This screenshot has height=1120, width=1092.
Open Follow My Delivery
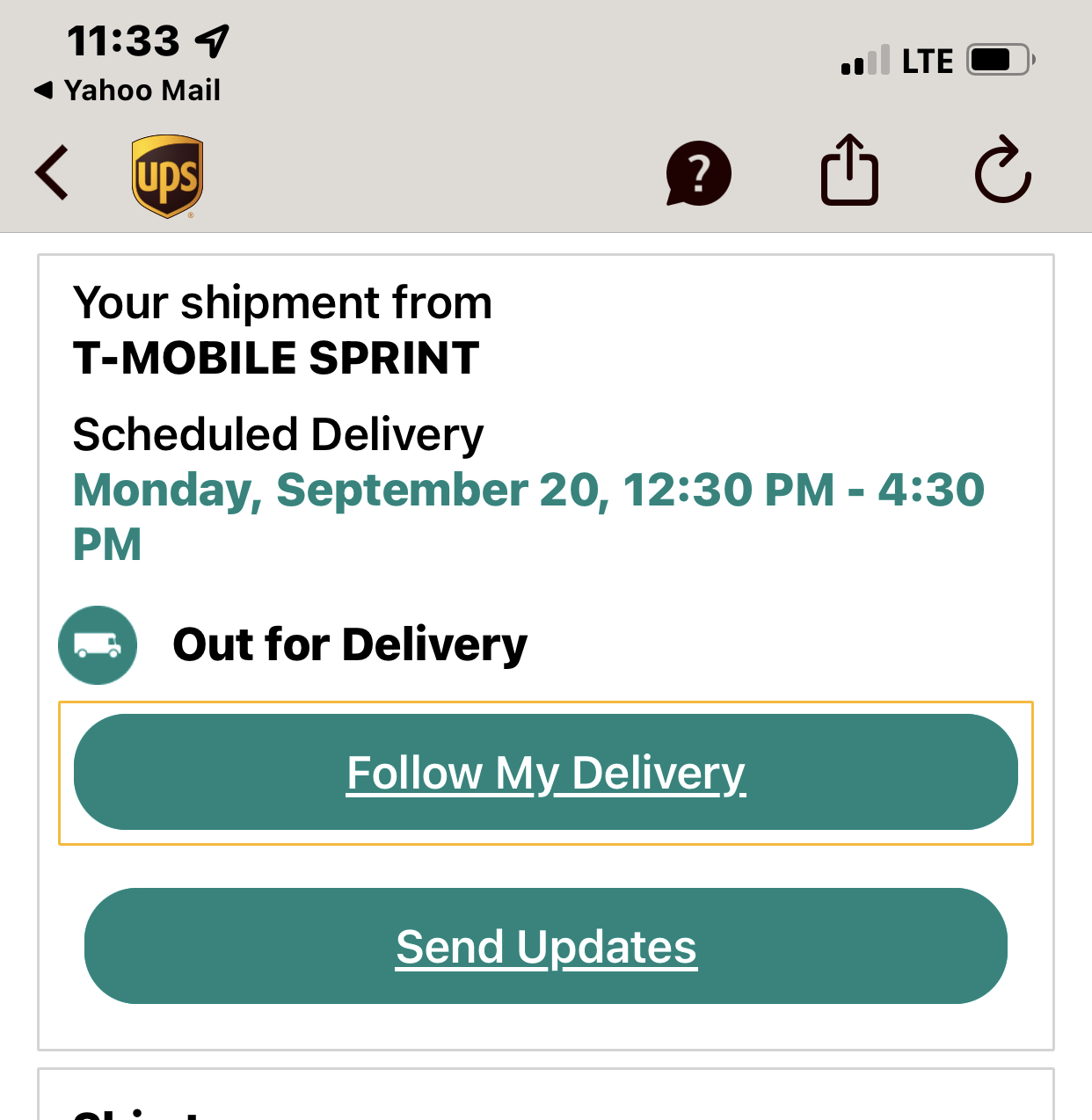point(546,773)
